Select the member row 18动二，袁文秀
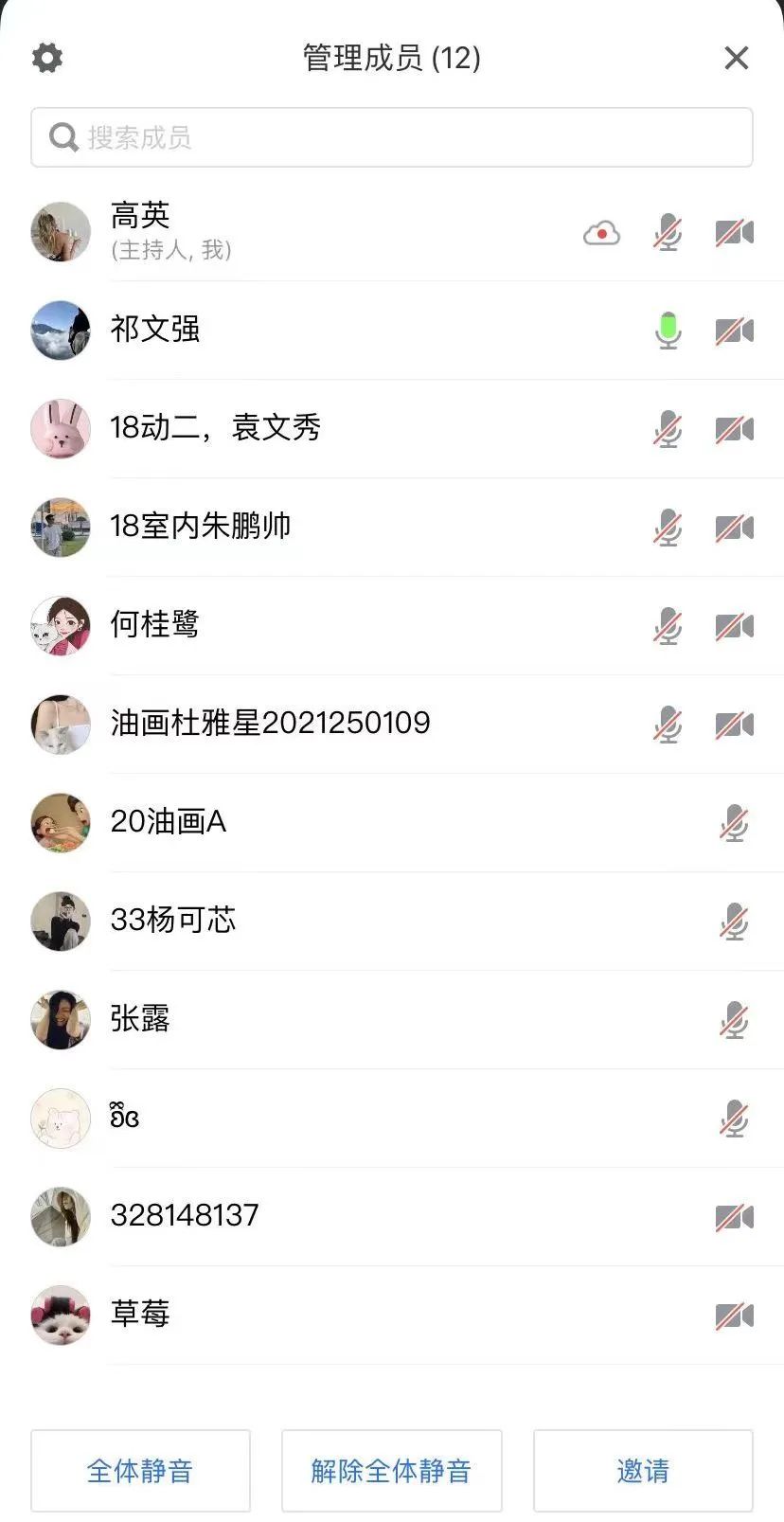 284,429
